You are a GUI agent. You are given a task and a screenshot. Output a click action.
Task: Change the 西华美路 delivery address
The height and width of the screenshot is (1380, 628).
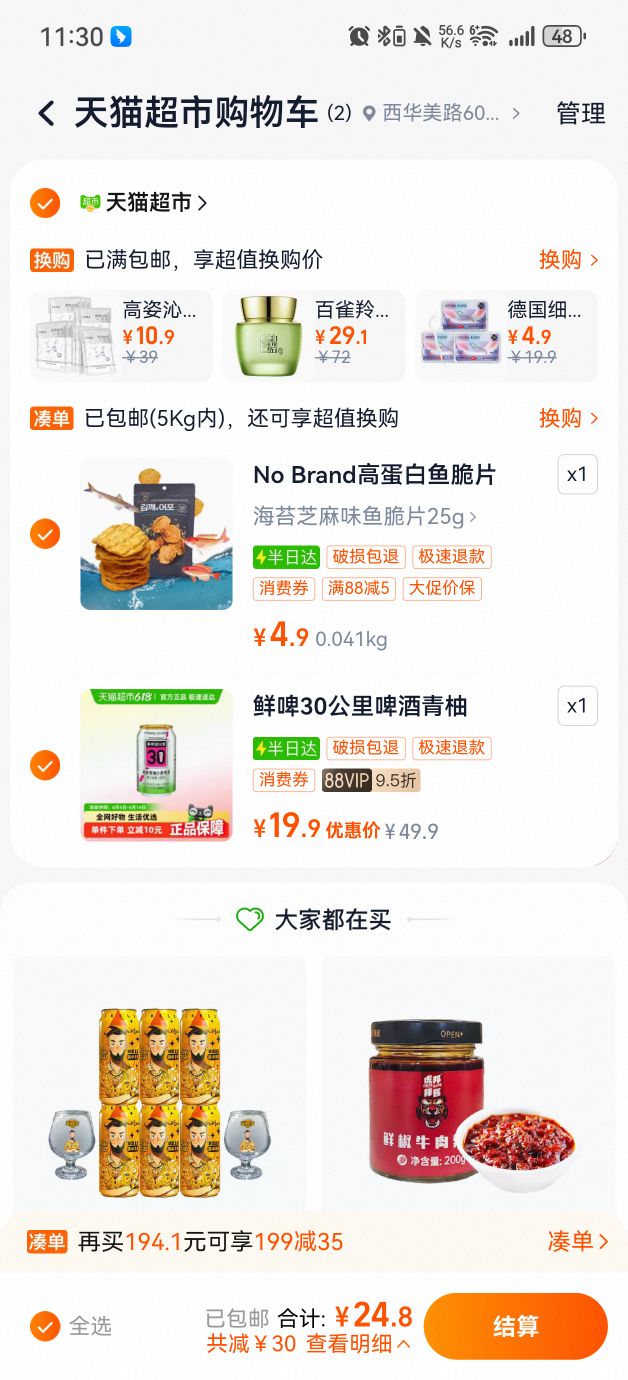441,113
